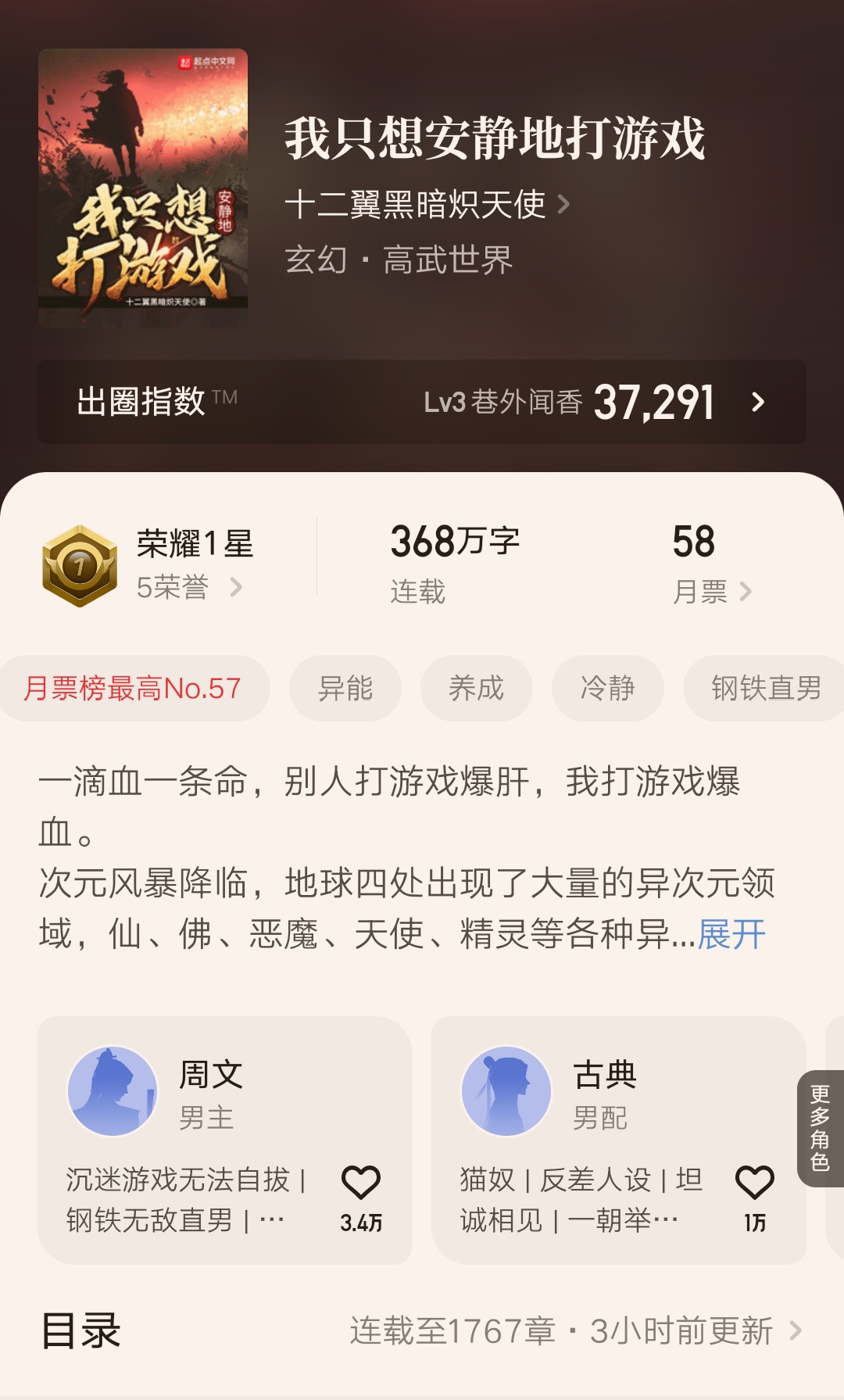Viewport: 844px width, 1400px height.
Task: View the 出圈指数 score detail arrow
Action: [756, 403]
